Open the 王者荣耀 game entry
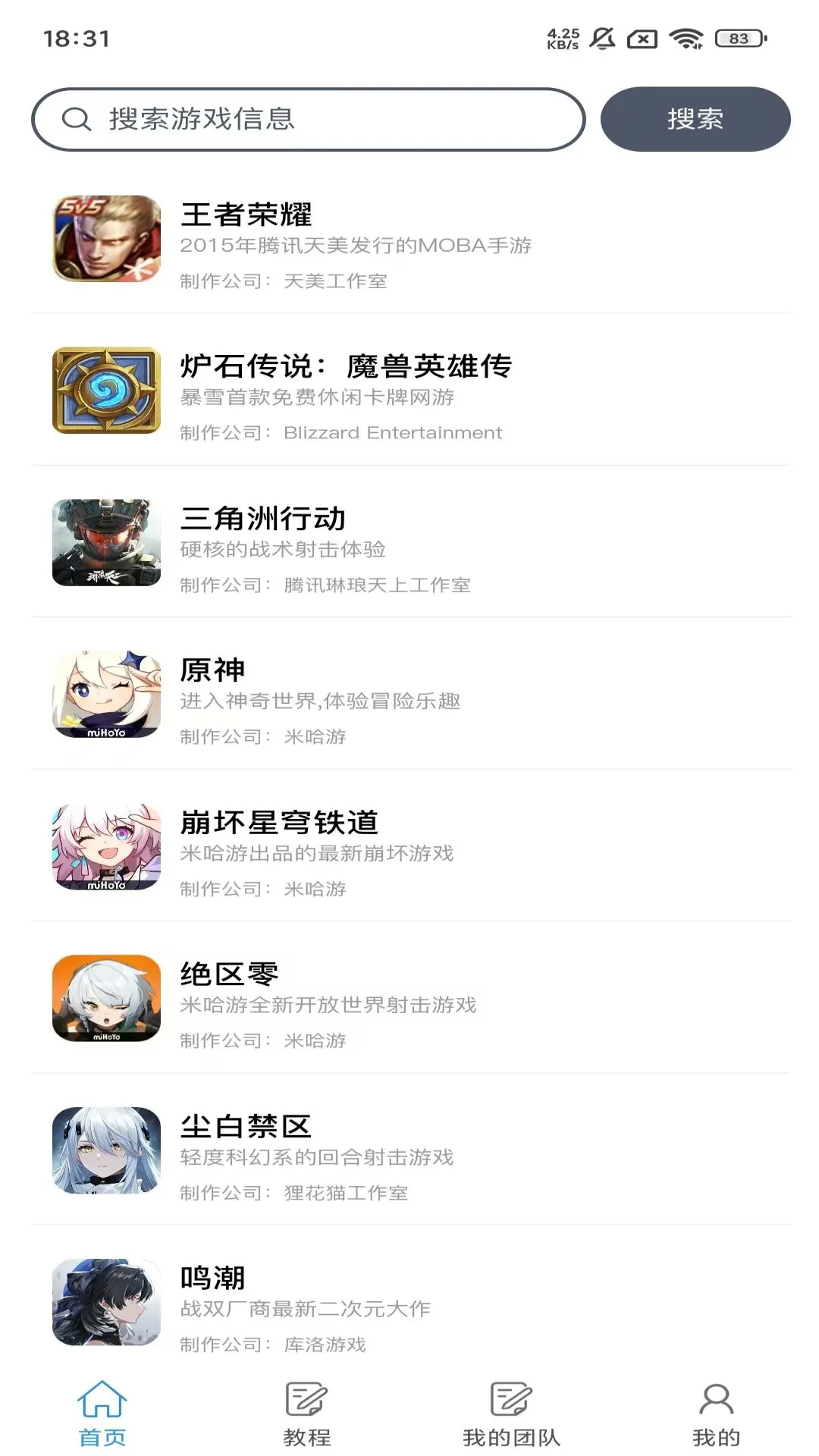 tap(409, 240)
